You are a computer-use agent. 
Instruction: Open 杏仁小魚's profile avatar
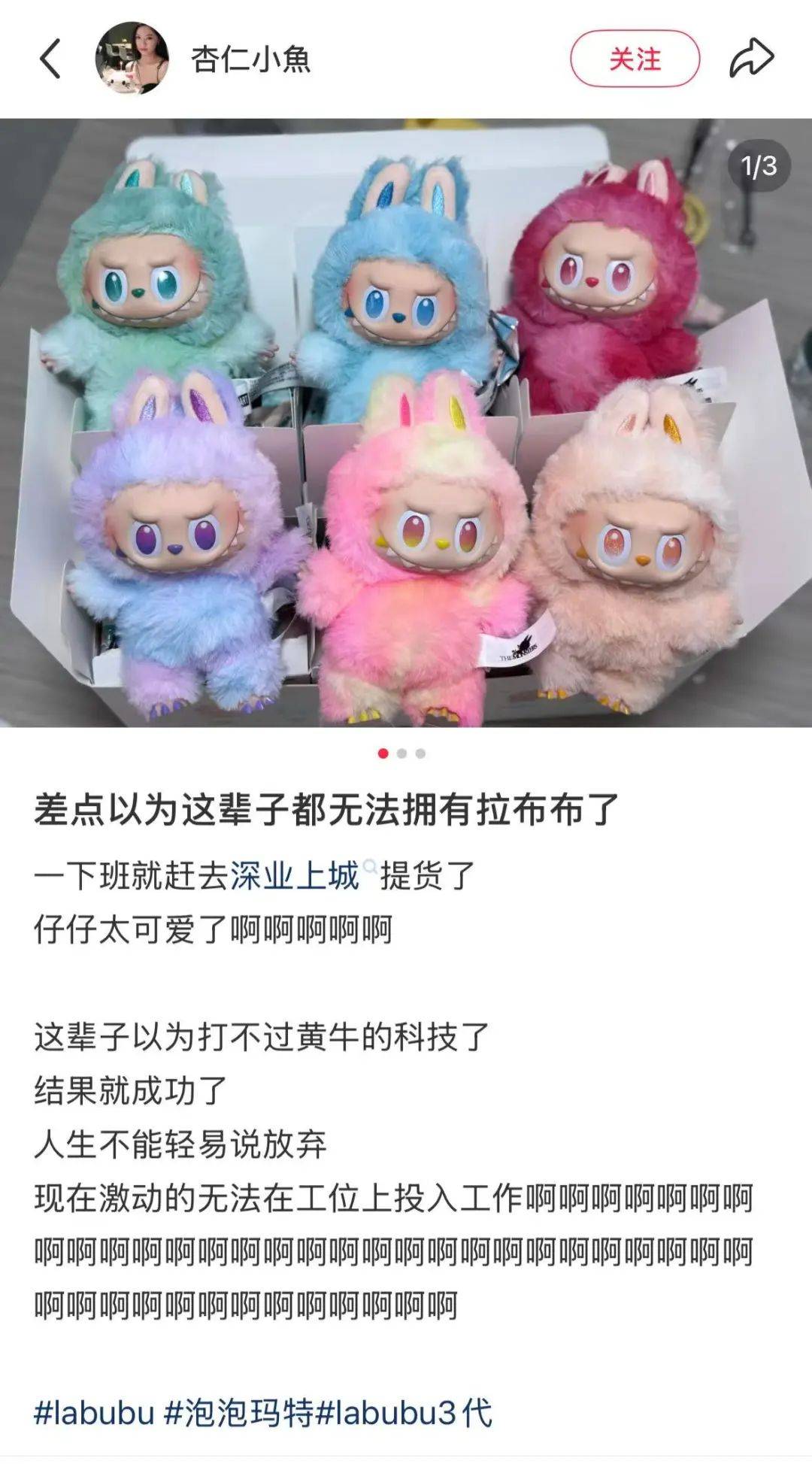(x=131, y=59)
